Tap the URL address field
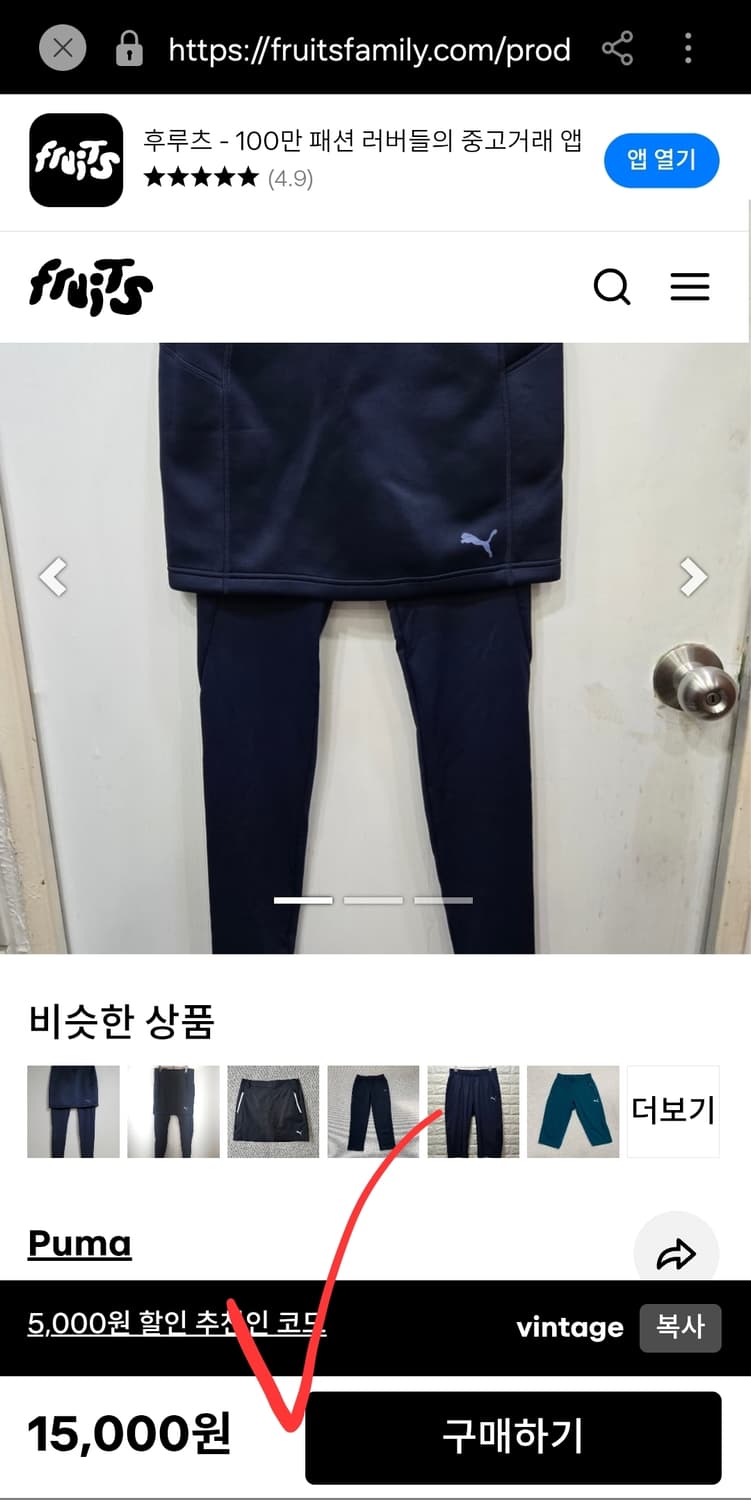Viewport: 751px width, 1500px height. click(370, 47)
